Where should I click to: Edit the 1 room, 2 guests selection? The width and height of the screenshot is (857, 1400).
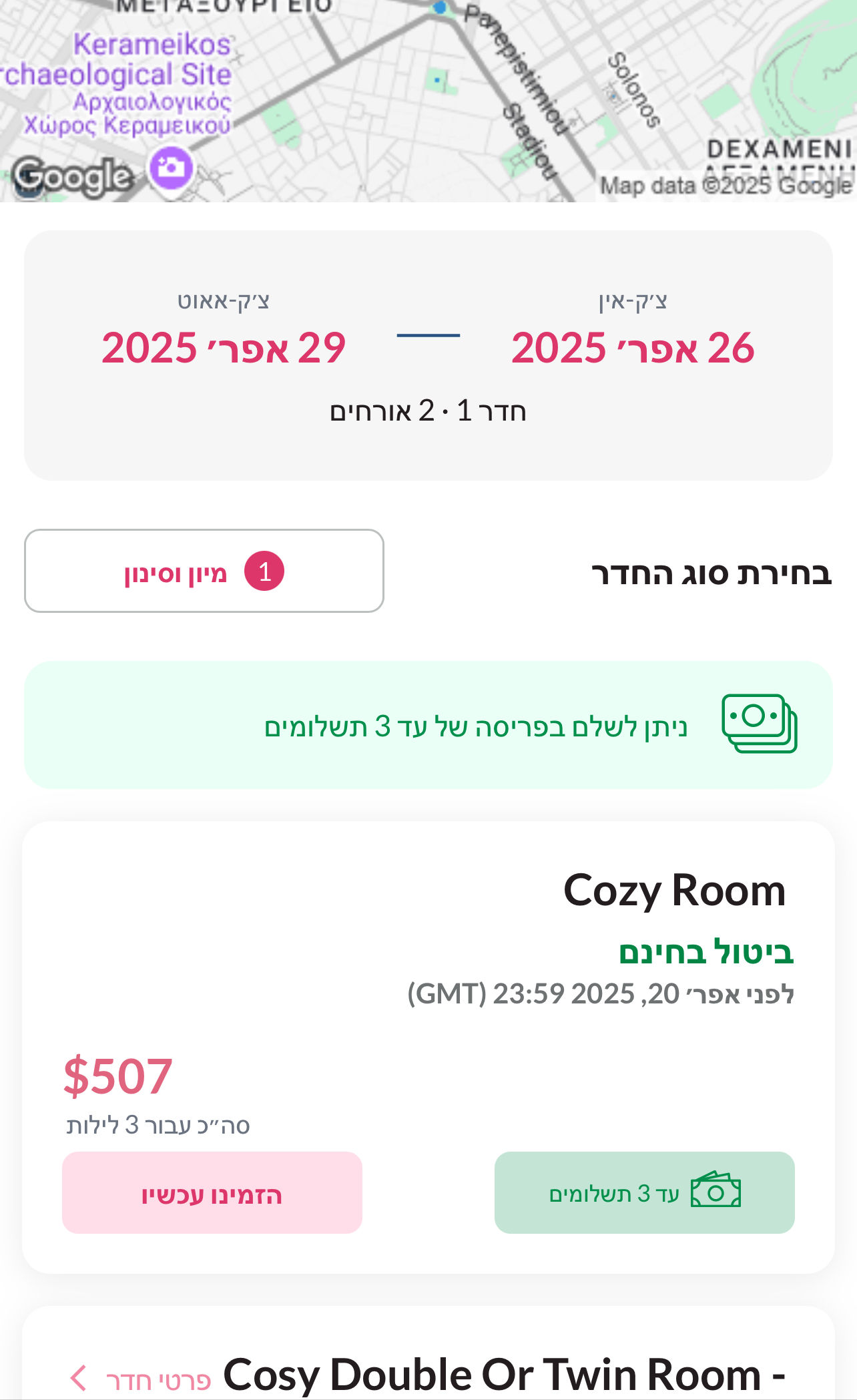point(428,411)
